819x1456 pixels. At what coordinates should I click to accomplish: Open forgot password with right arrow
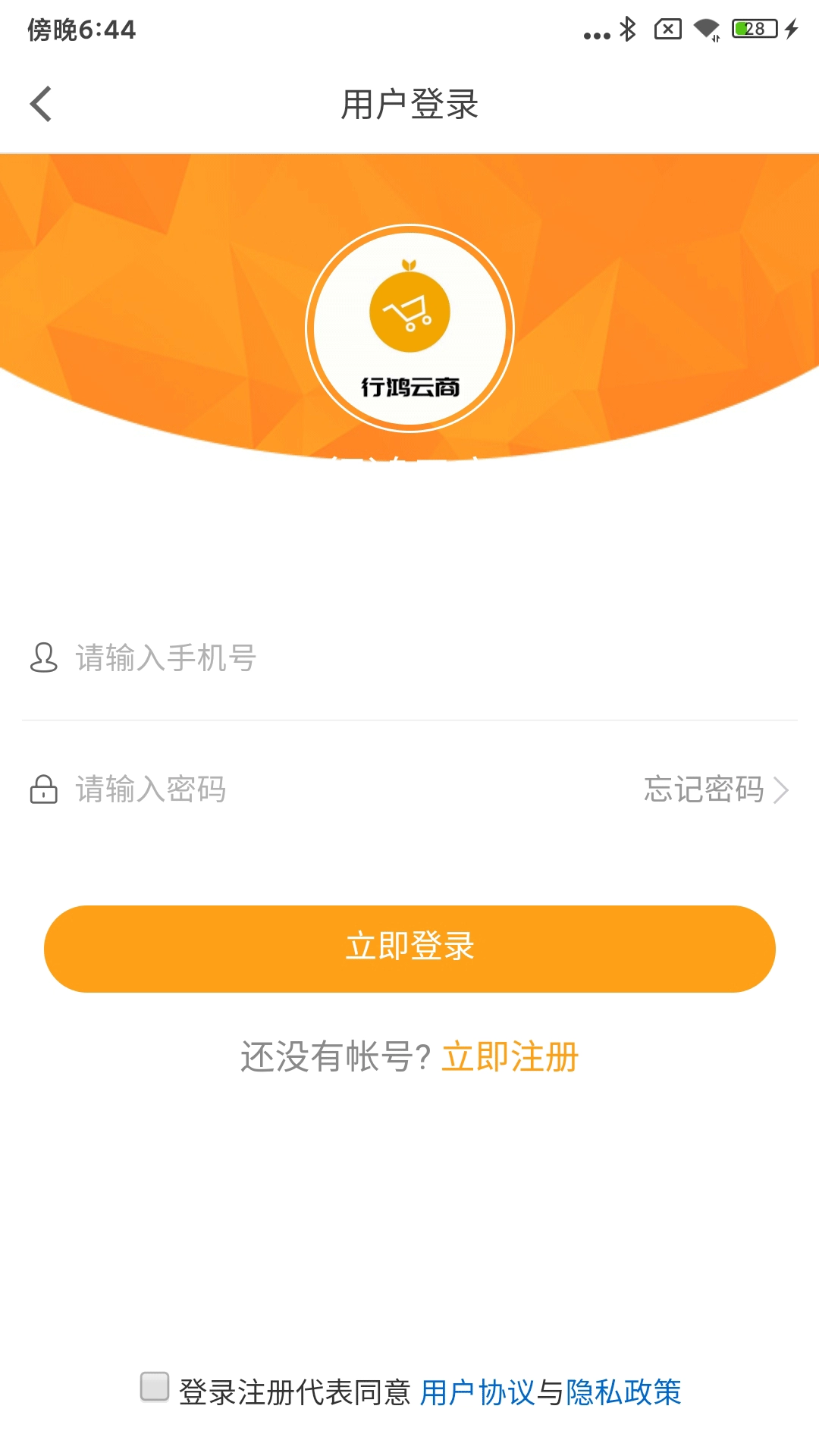point(783,791)
